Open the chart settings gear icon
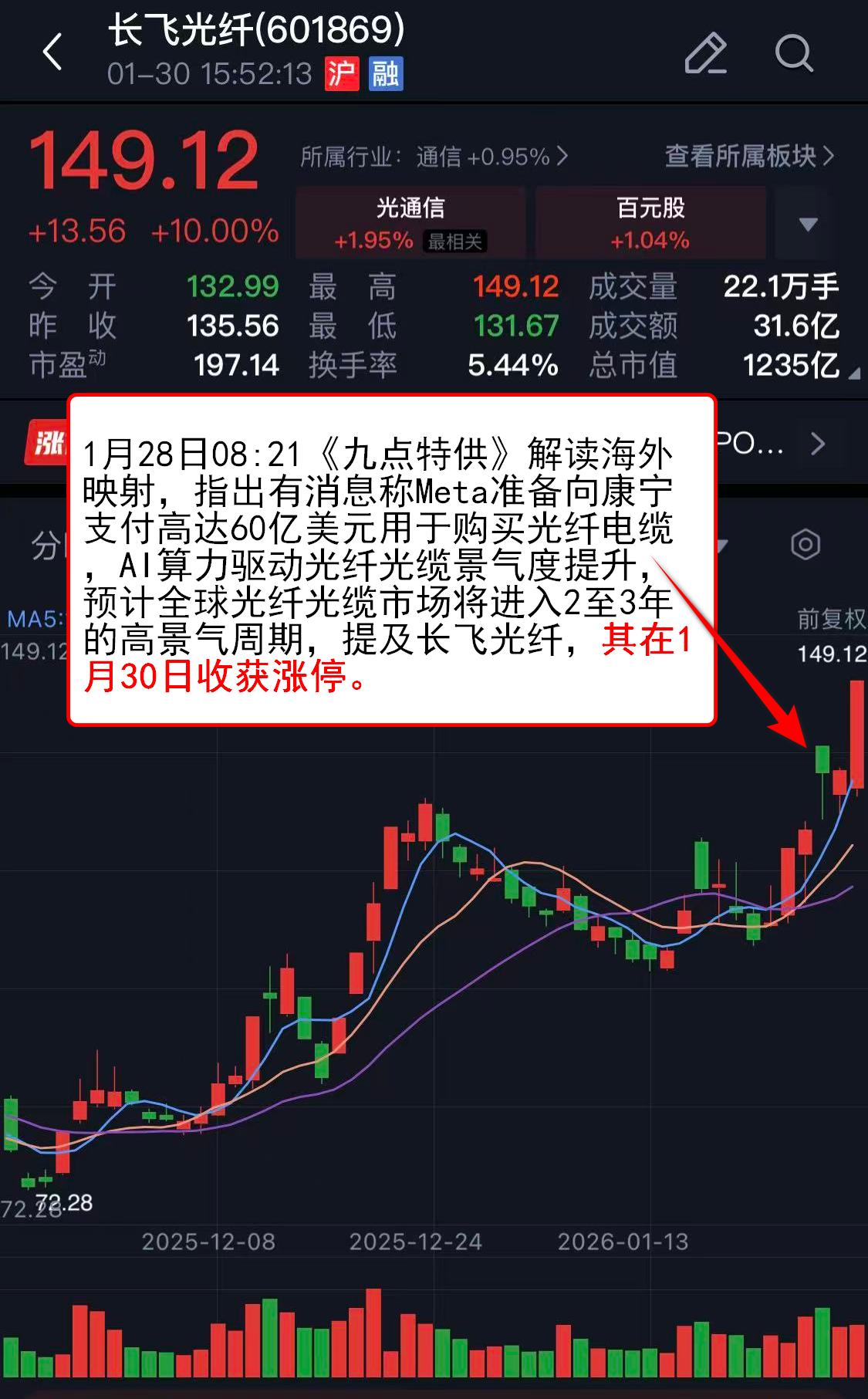This screenshot has width=868, height=1399. [806, 544]
